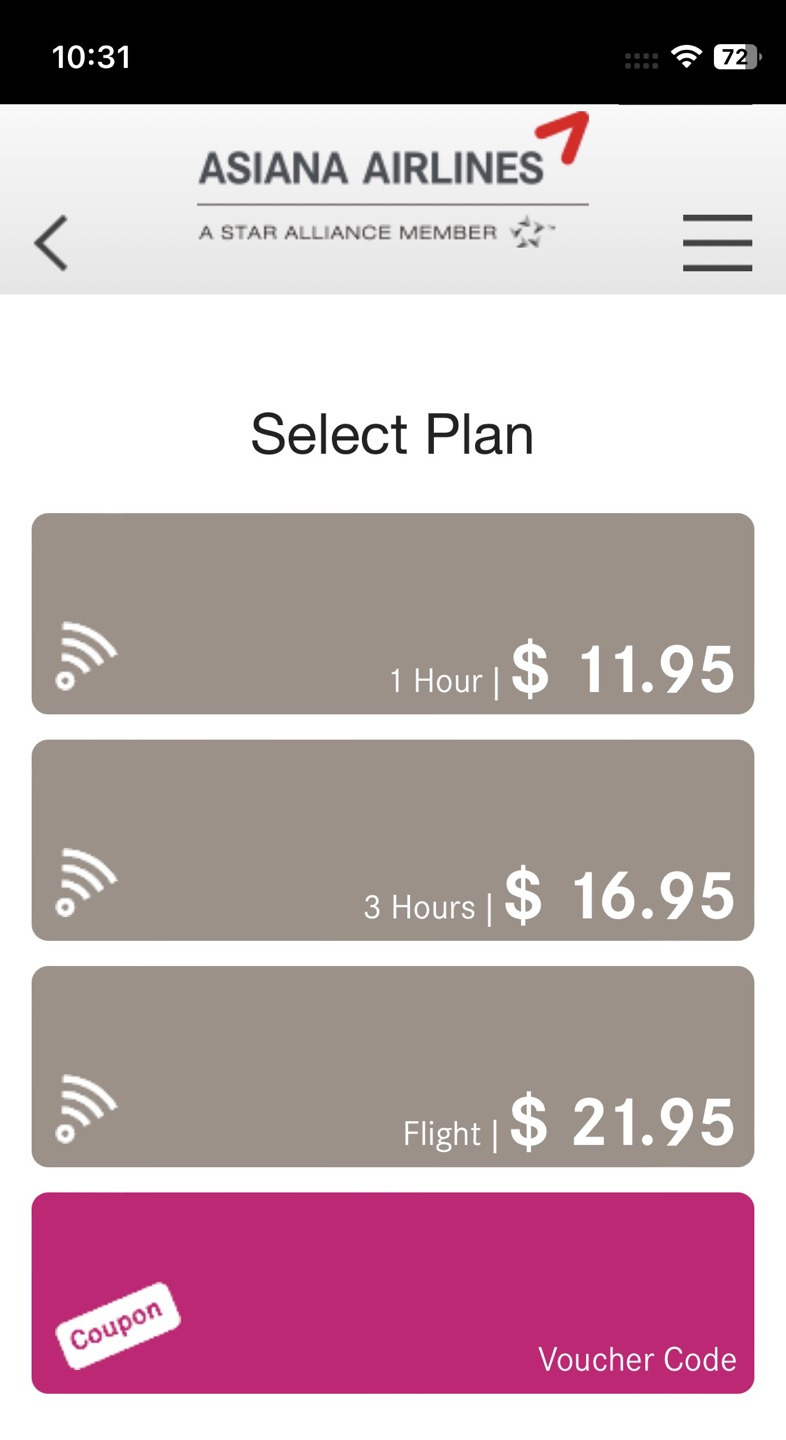The height and width of the screenshot is (1440, 786).
Task: Click the Coupon ticket icon
Action: 117,1325
